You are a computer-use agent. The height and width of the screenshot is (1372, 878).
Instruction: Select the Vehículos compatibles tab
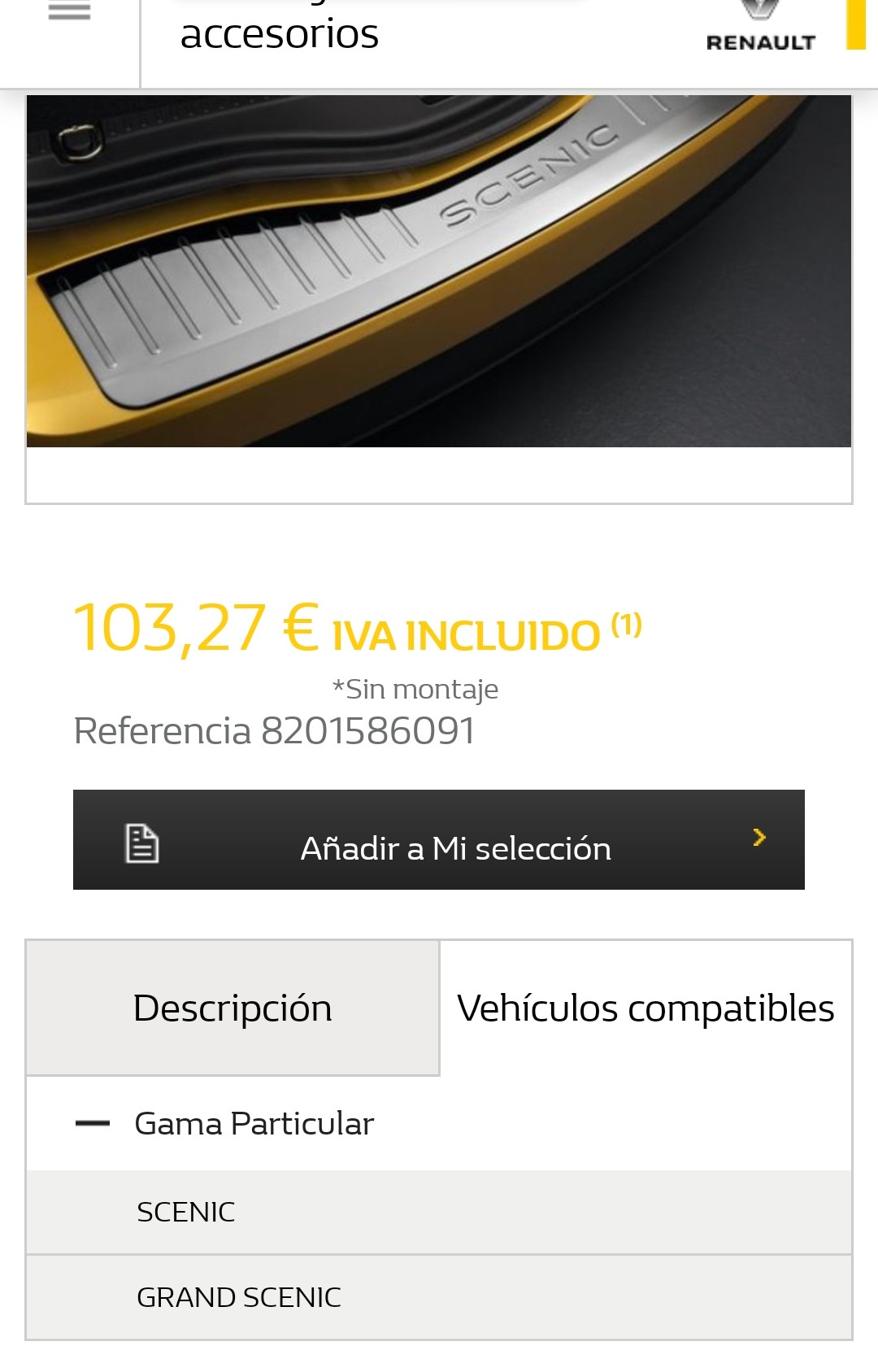(x=645, y=1008)
